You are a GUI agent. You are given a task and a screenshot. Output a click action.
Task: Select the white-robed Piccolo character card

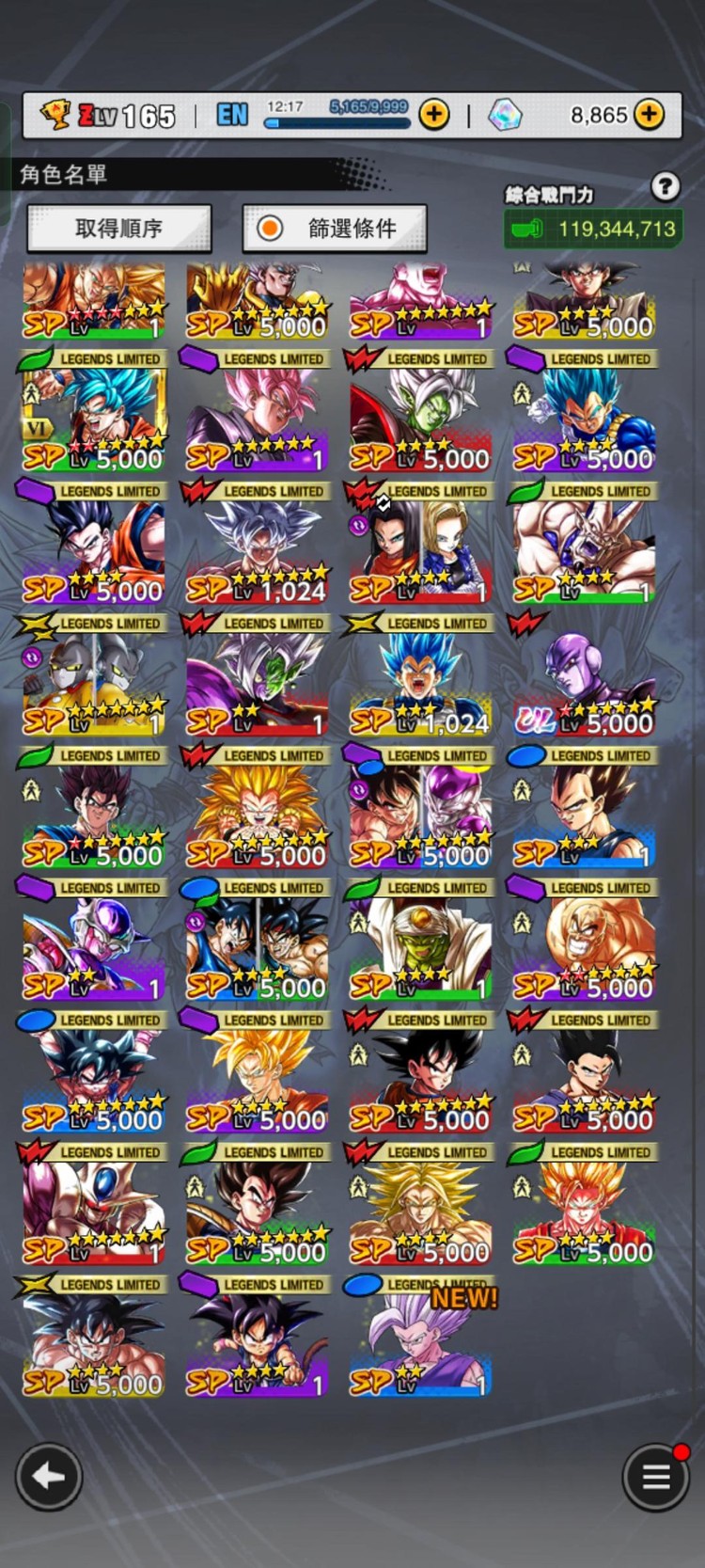point(420,944)
